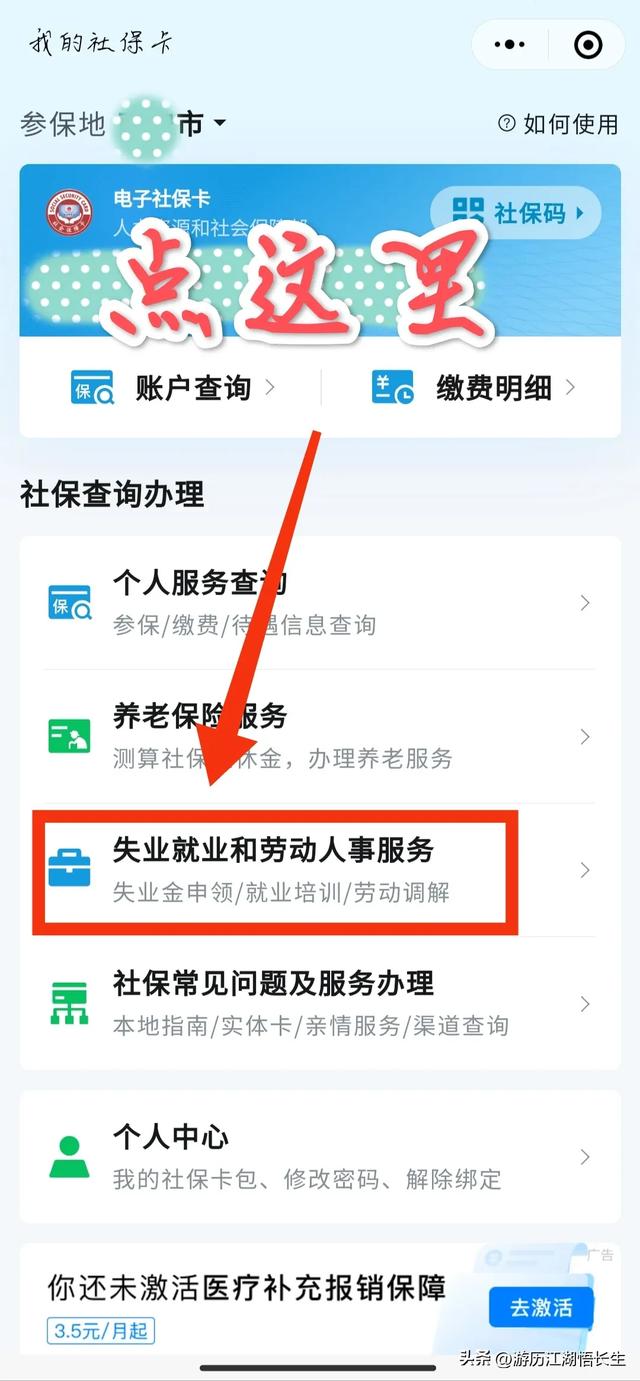The image size is (640, 1381).
Task: Go to 养老保险服务
Action: pos(319,737)
